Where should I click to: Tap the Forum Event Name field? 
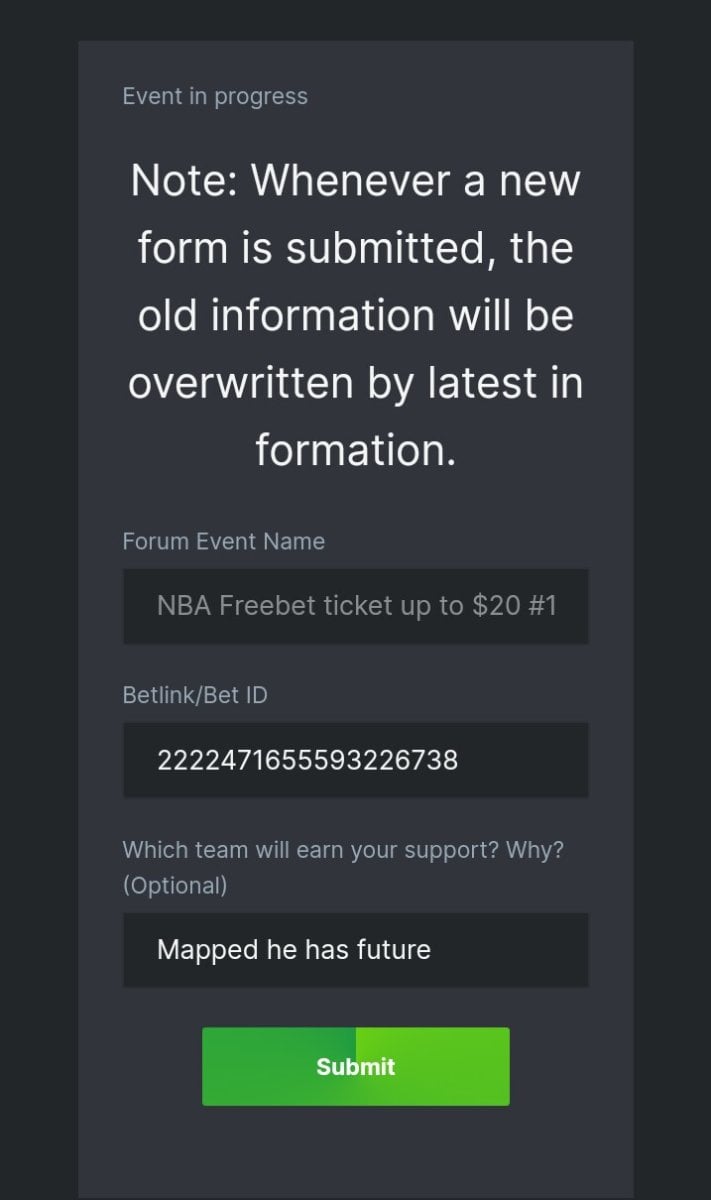point(355,606)
